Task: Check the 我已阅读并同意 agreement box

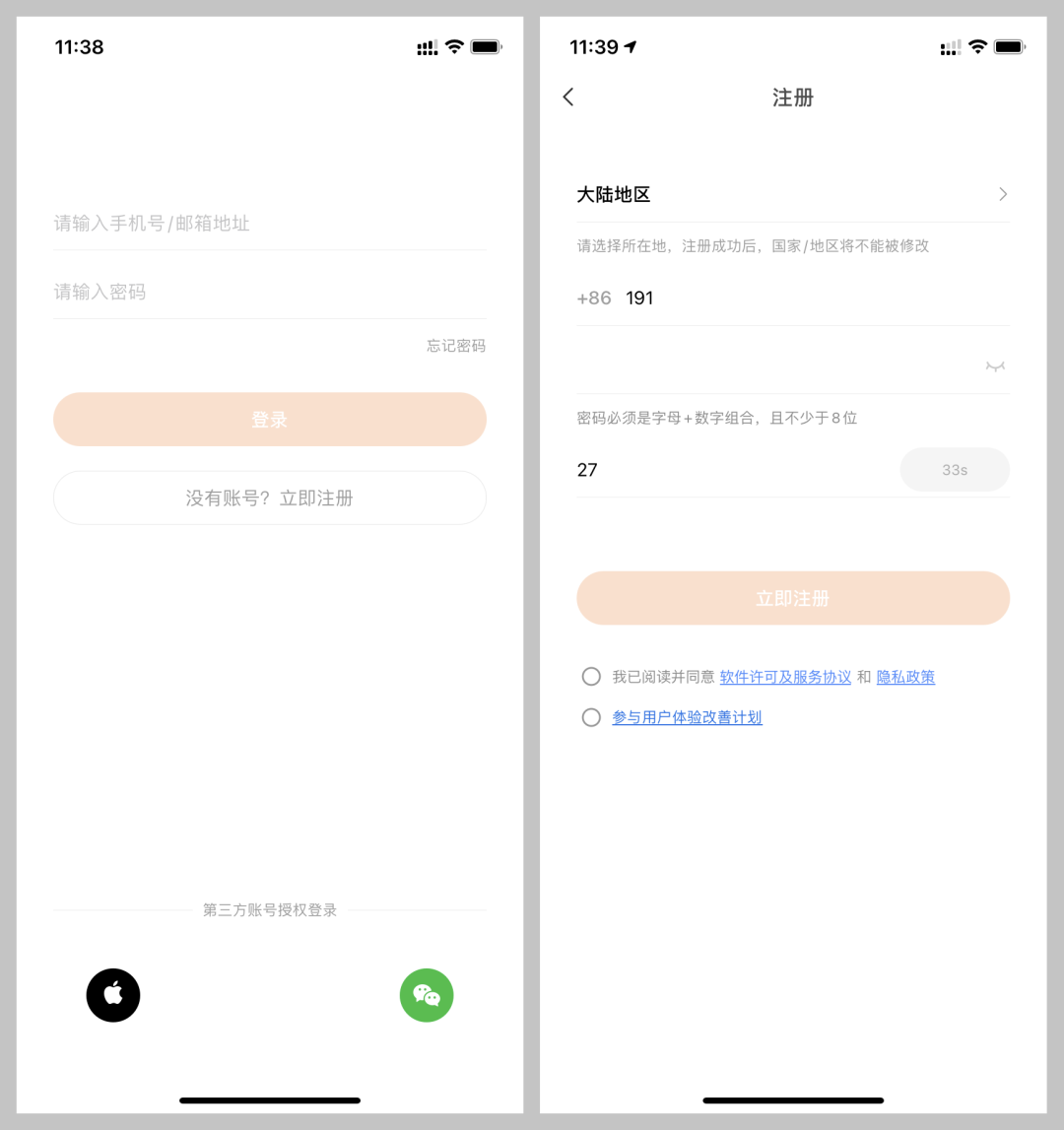Action: (591, 677)
